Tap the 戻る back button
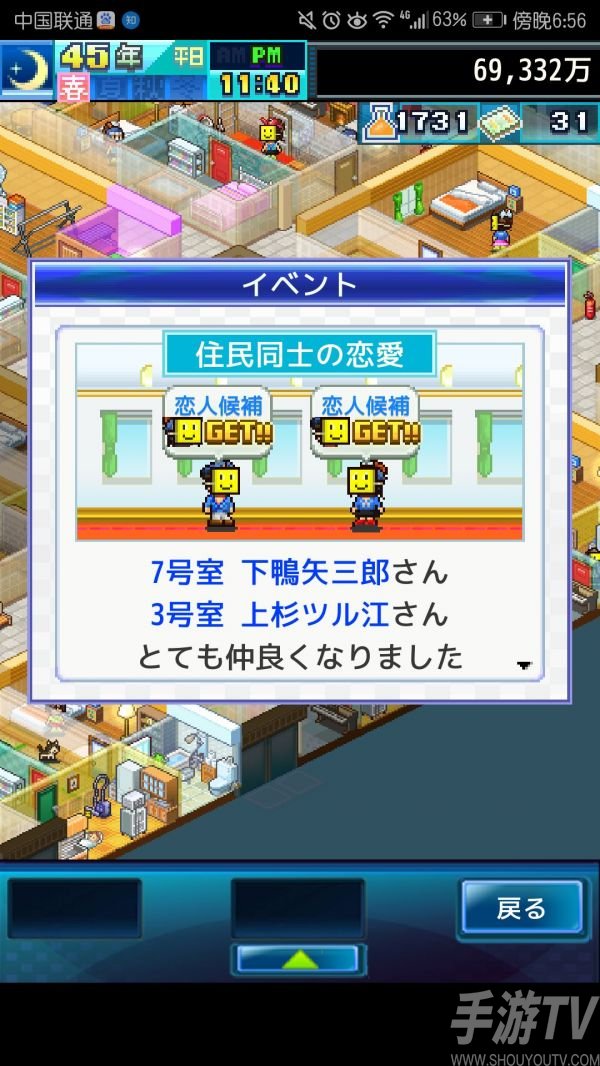This screenshot has height=1066, width=600. 521,908
